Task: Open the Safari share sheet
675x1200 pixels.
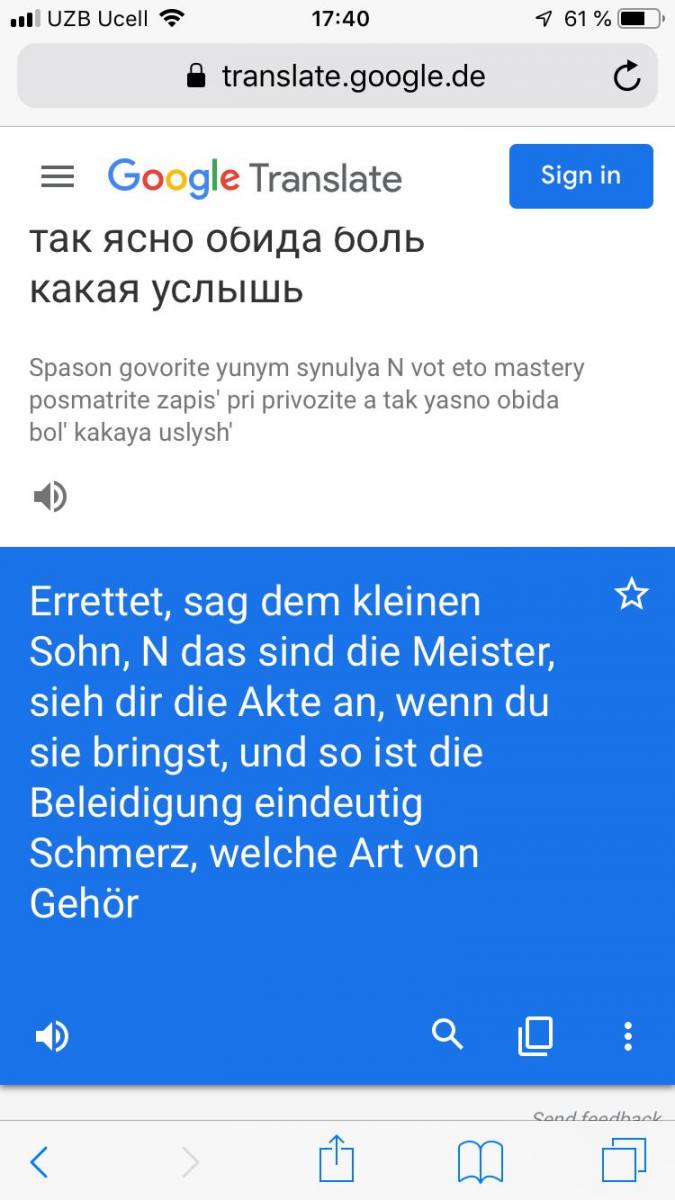Action: pos(336,1159)
